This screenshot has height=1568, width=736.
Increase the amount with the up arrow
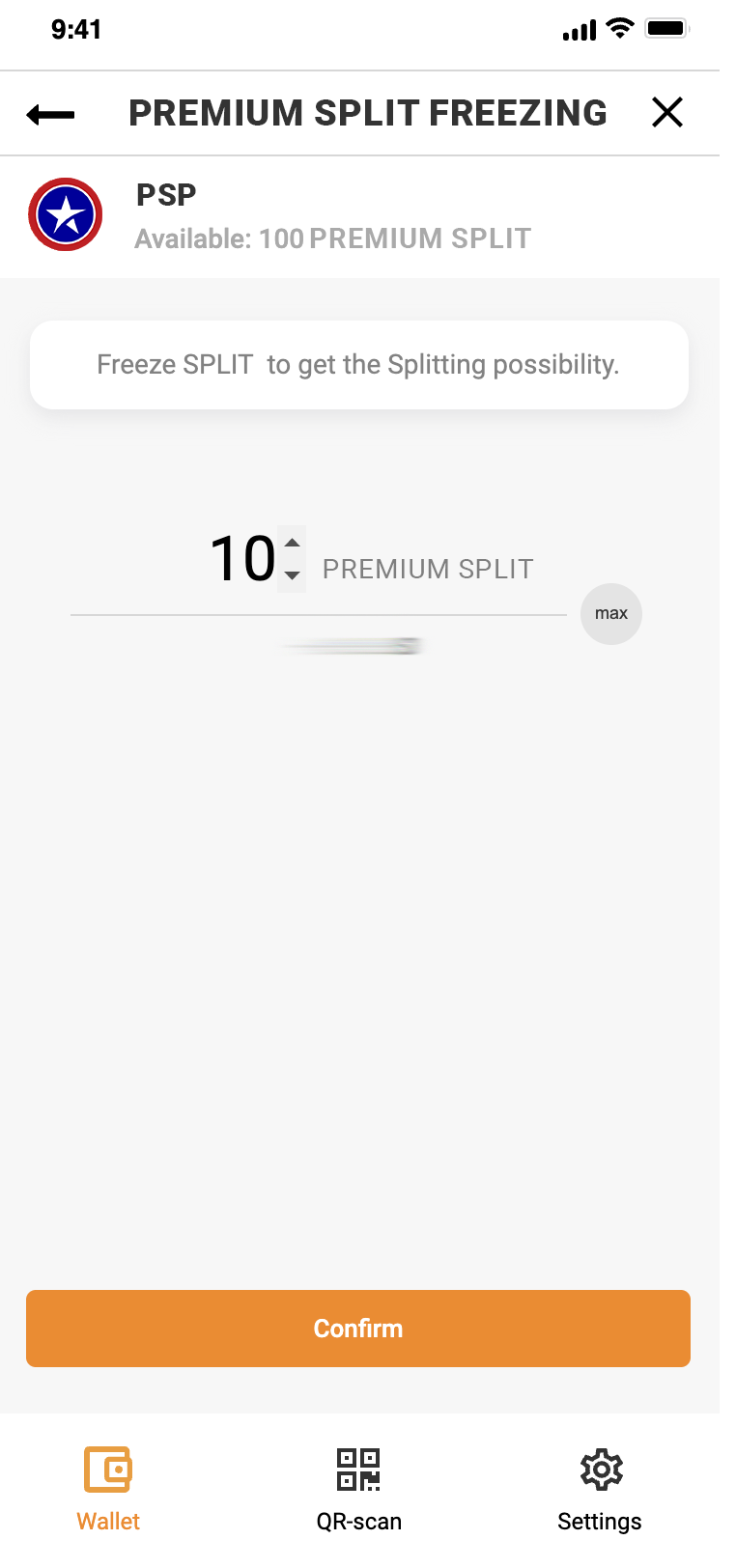coord(293,544)
